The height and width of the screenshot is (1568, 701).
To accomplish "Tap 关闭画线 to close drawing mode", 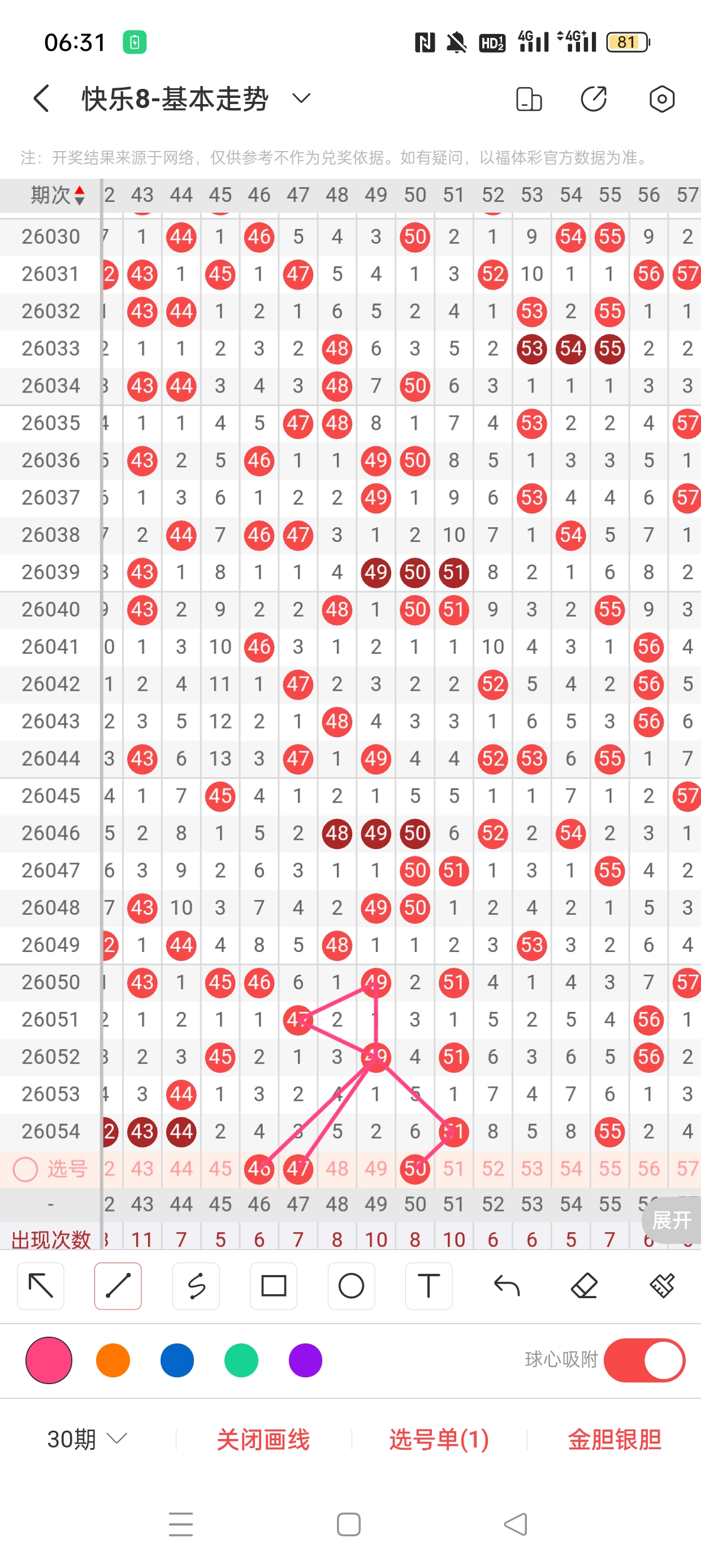I will point(263,1440).
